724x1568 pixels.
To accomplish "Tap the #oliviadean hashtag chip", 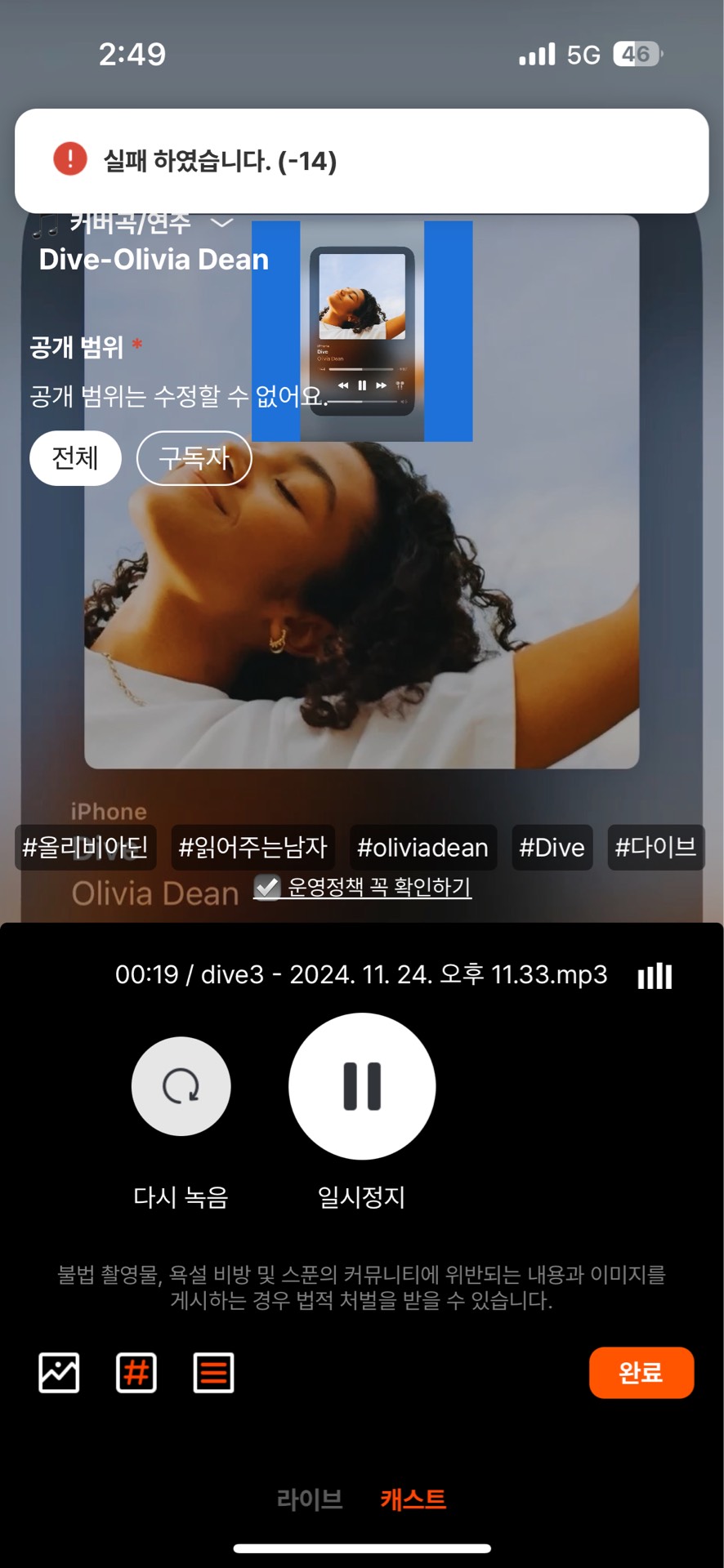I will point(422,848).
